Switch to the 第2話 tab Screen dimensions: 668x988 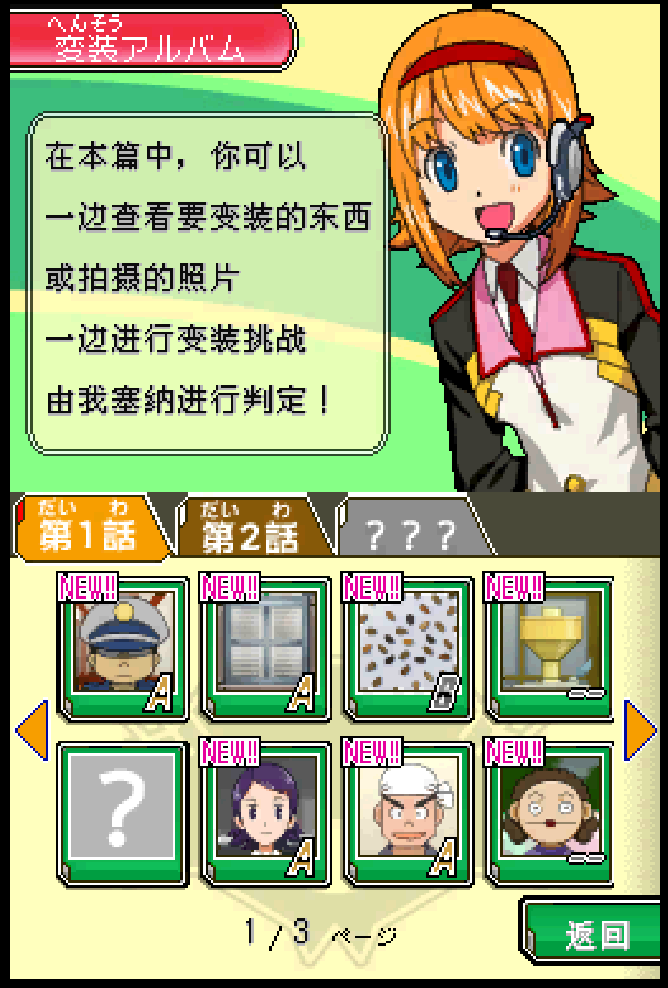pyautogui.click(x=250, y=530)
